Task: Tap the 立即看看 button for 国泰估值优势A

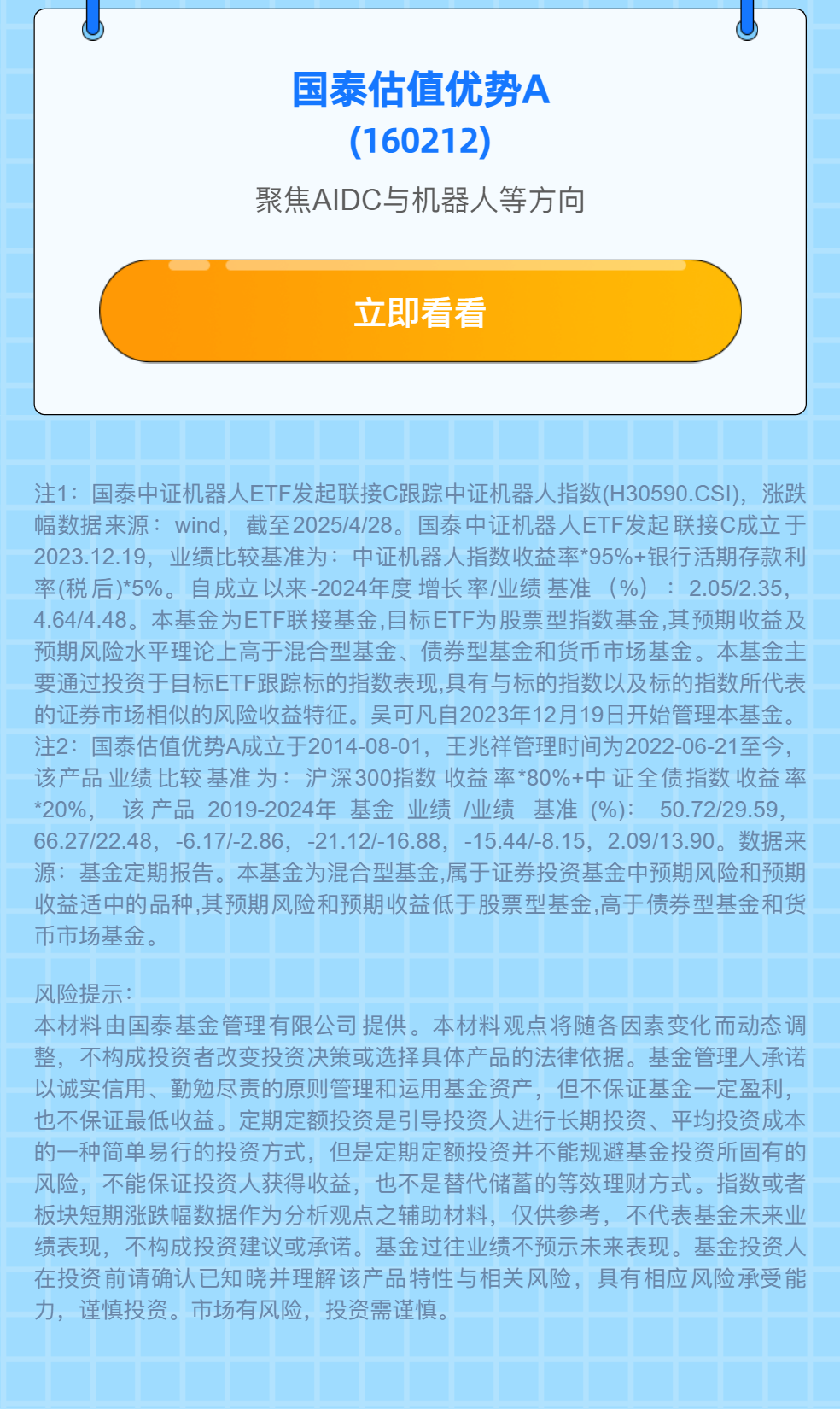Action: click(420, 312)
